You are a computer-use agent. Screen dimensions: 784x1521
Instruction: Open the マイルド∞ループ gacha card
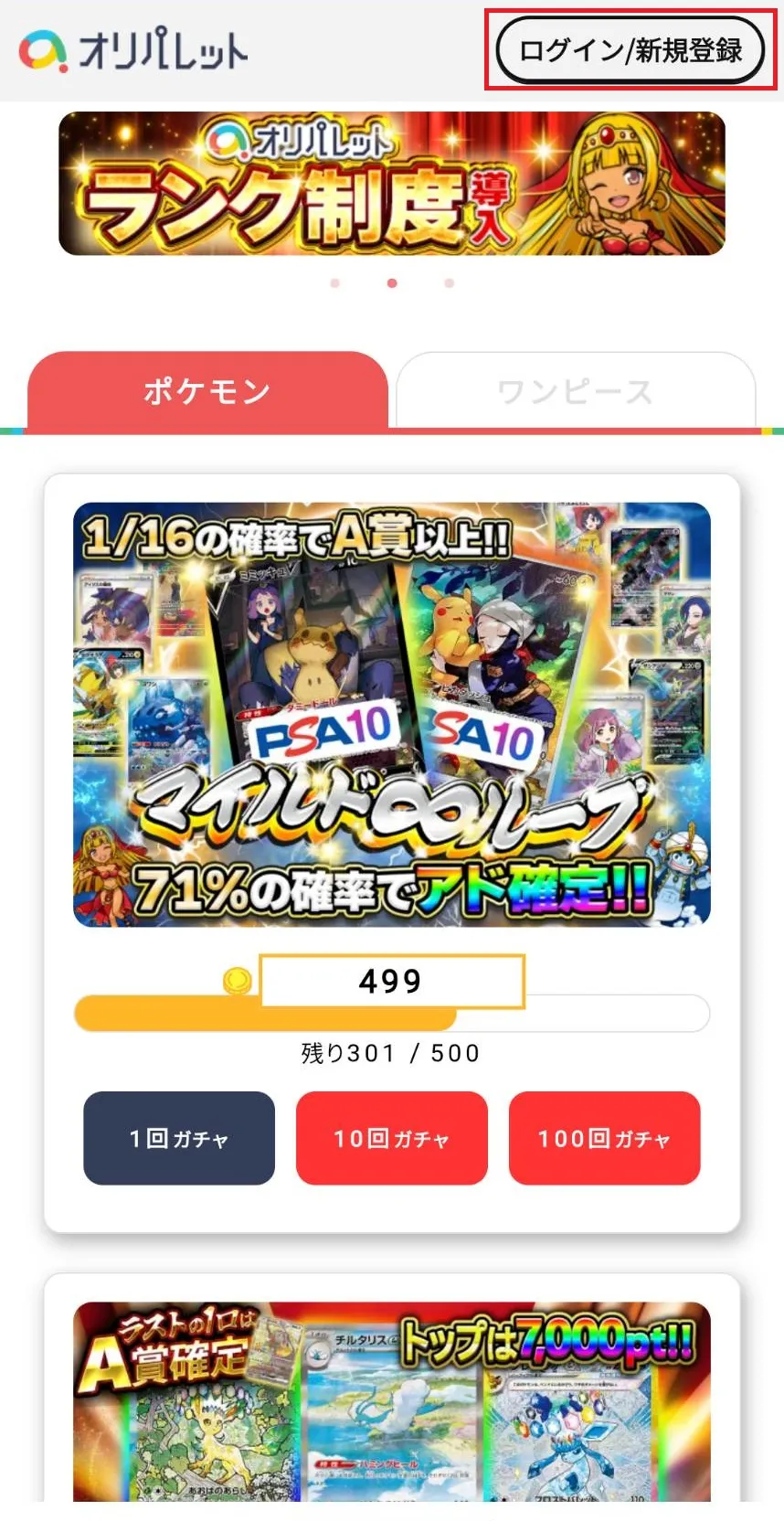[391, 715]
